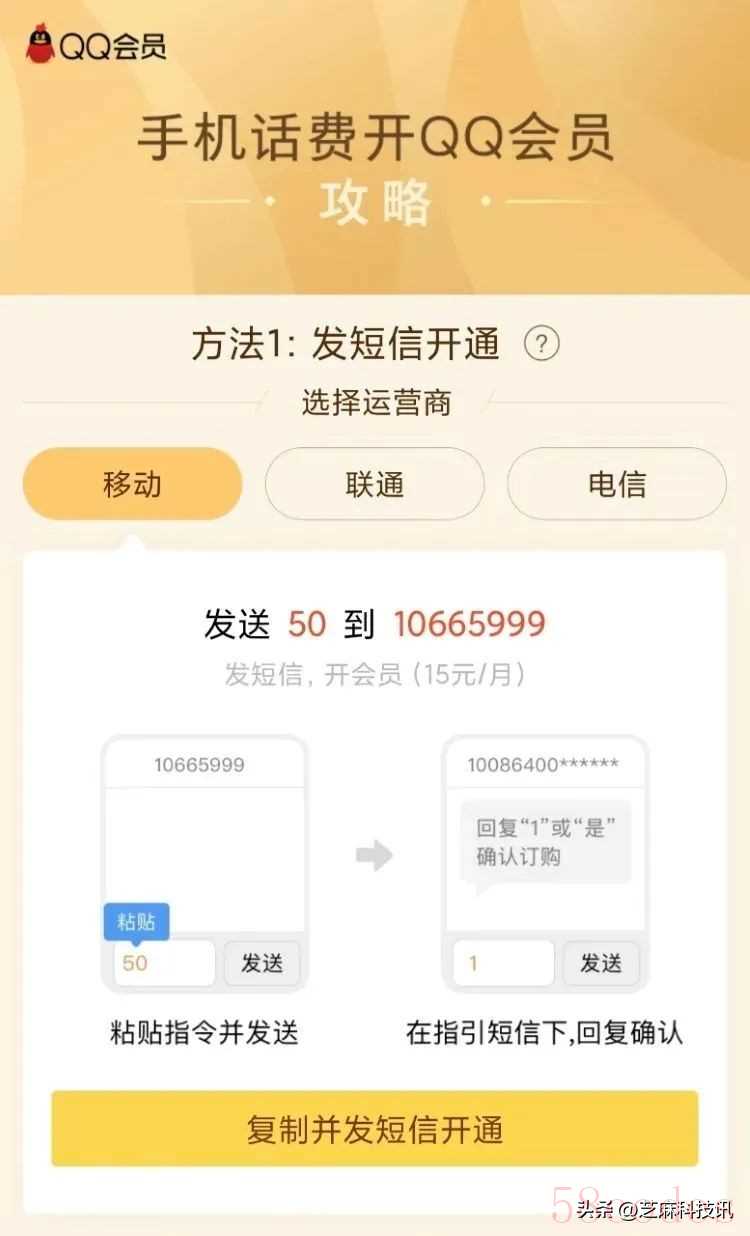The height and width of the screenshot is (1236, 750).
Task: Switch to the 电信 carrier tab
Action: [x=616, y=484]
